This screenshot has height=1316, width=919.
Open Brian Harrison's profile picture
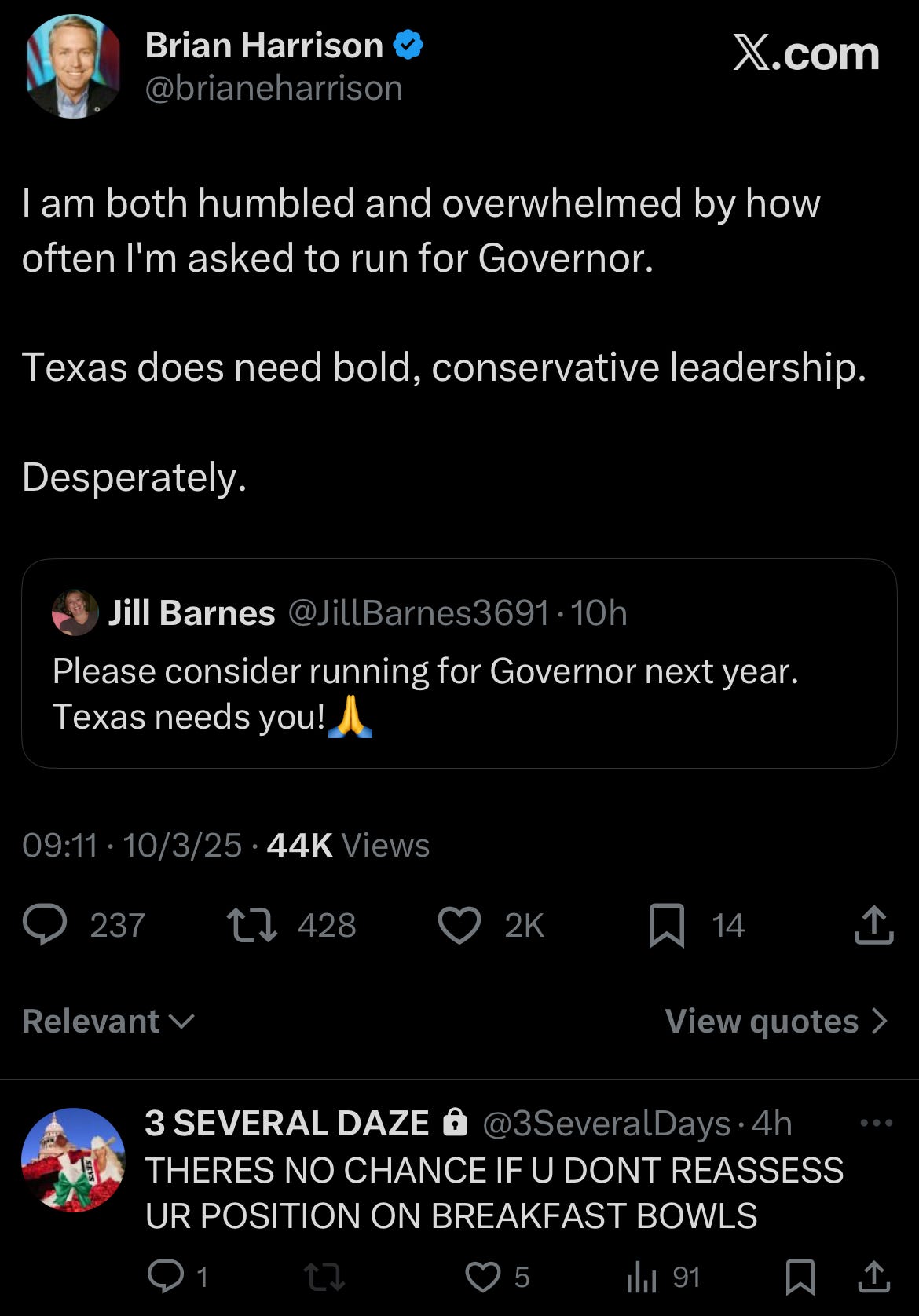tap(73, 67)
